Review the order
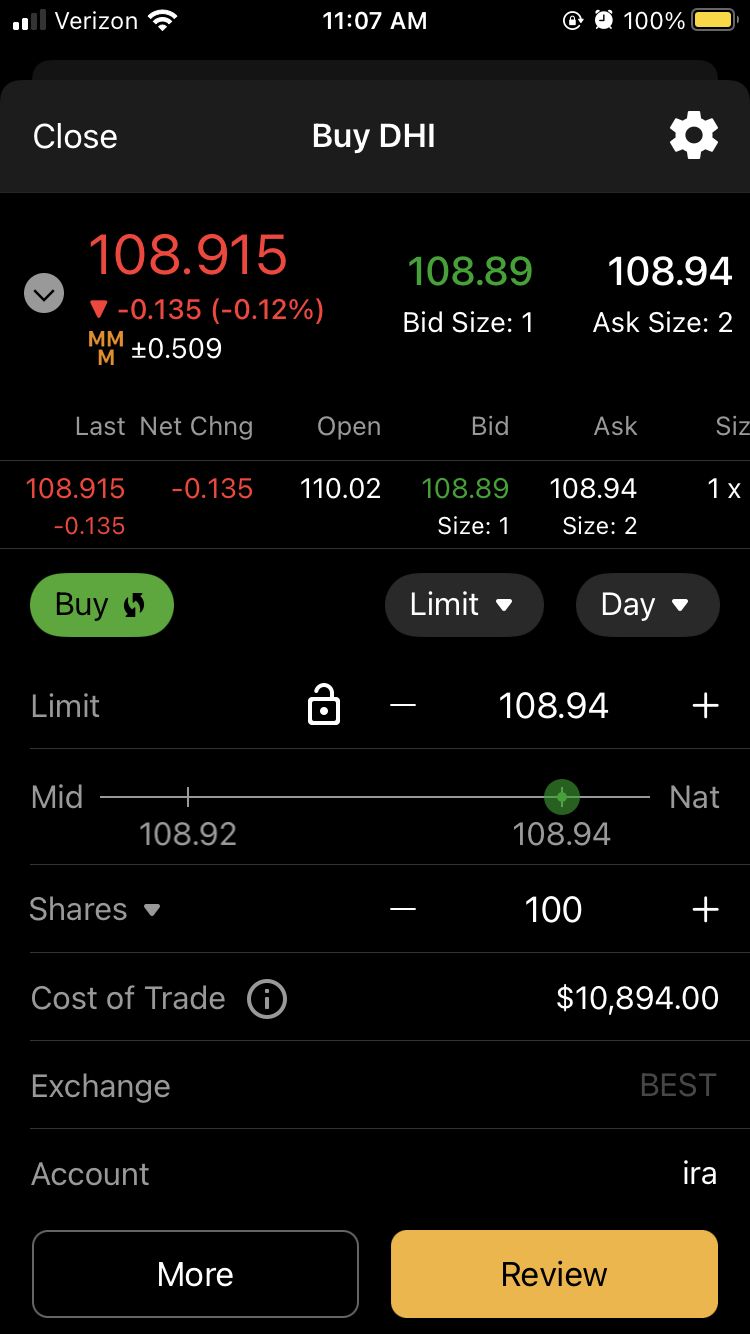750x1334 pixels. pos(554,1274)
